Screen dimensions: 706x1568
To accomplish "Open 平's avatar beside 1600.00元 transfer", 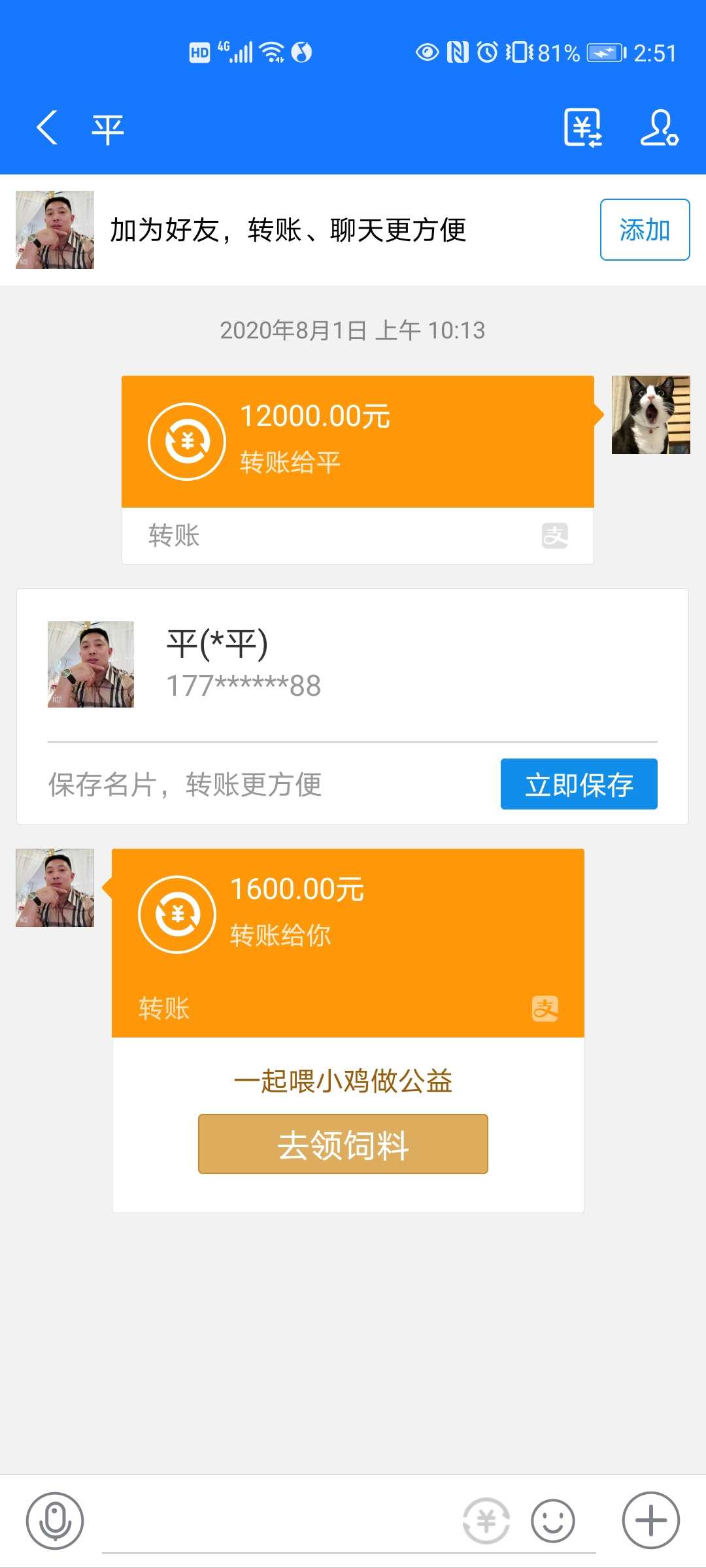I will point(55,888).
